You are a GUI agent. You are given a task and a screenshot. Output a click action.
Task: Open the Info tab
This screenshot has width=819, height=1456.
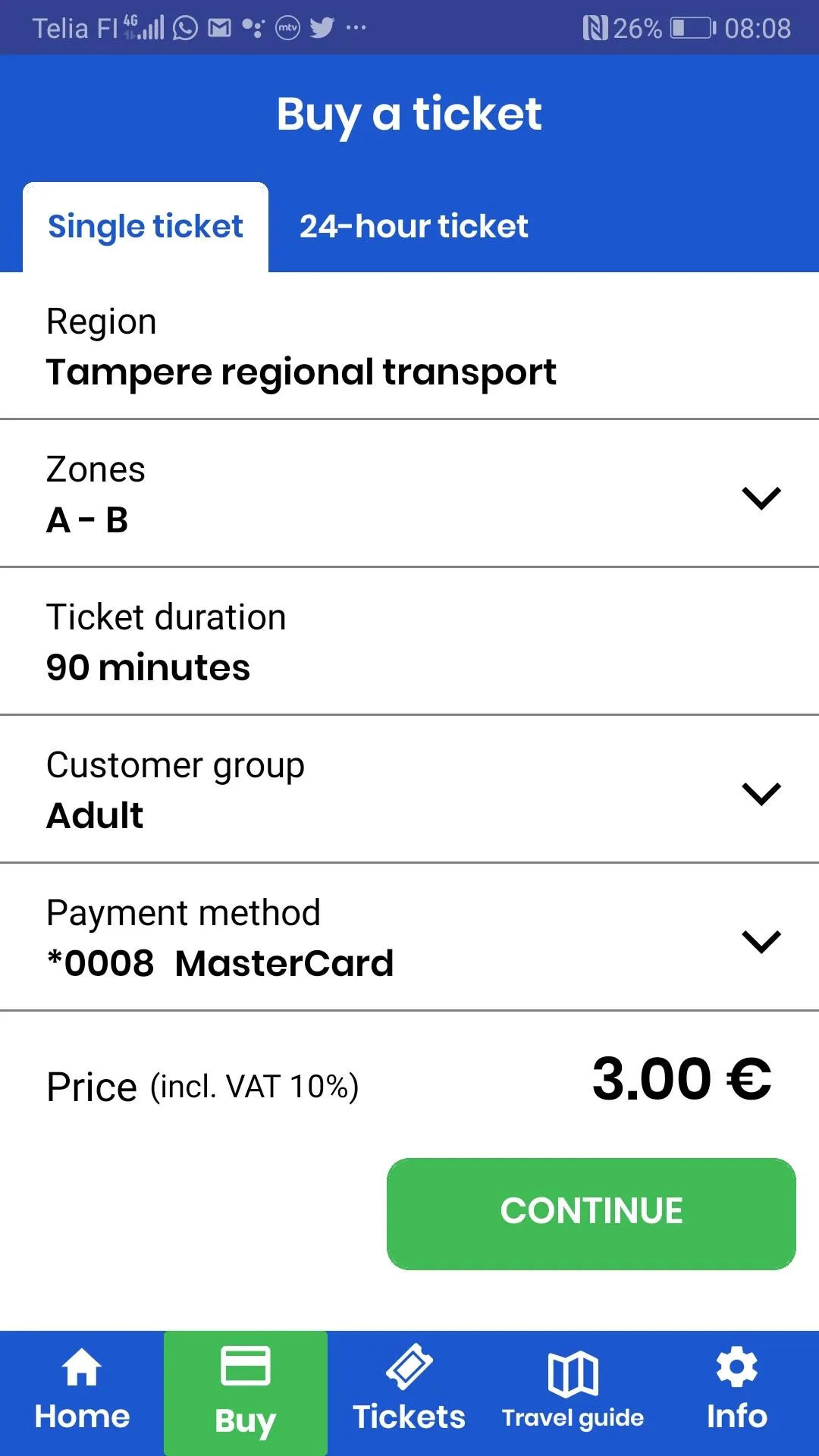(x=737, y=1393)
